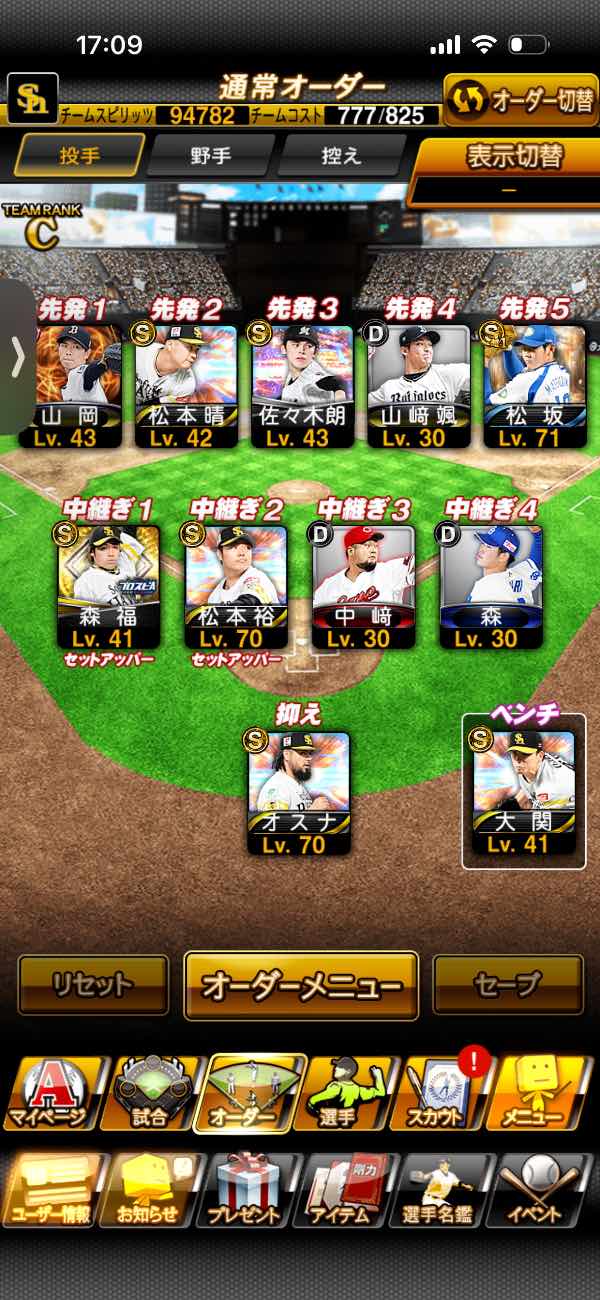Switch to the 控え tab
Image resolution: width=600 pixels, height=1300 pixels.
point(338,156)
